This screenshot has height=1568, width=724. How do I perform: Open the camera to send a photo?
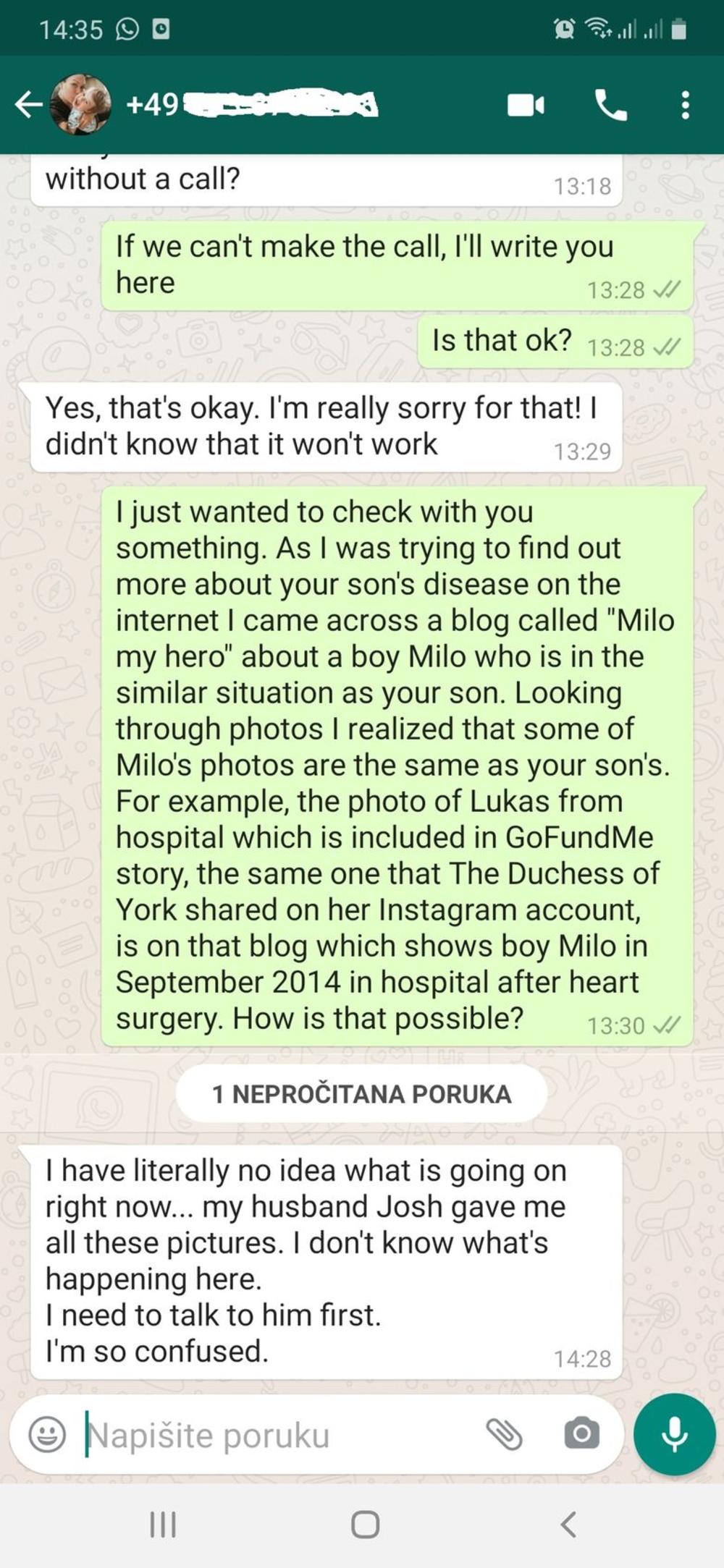pyautogui.click(x=581, y=1434)
